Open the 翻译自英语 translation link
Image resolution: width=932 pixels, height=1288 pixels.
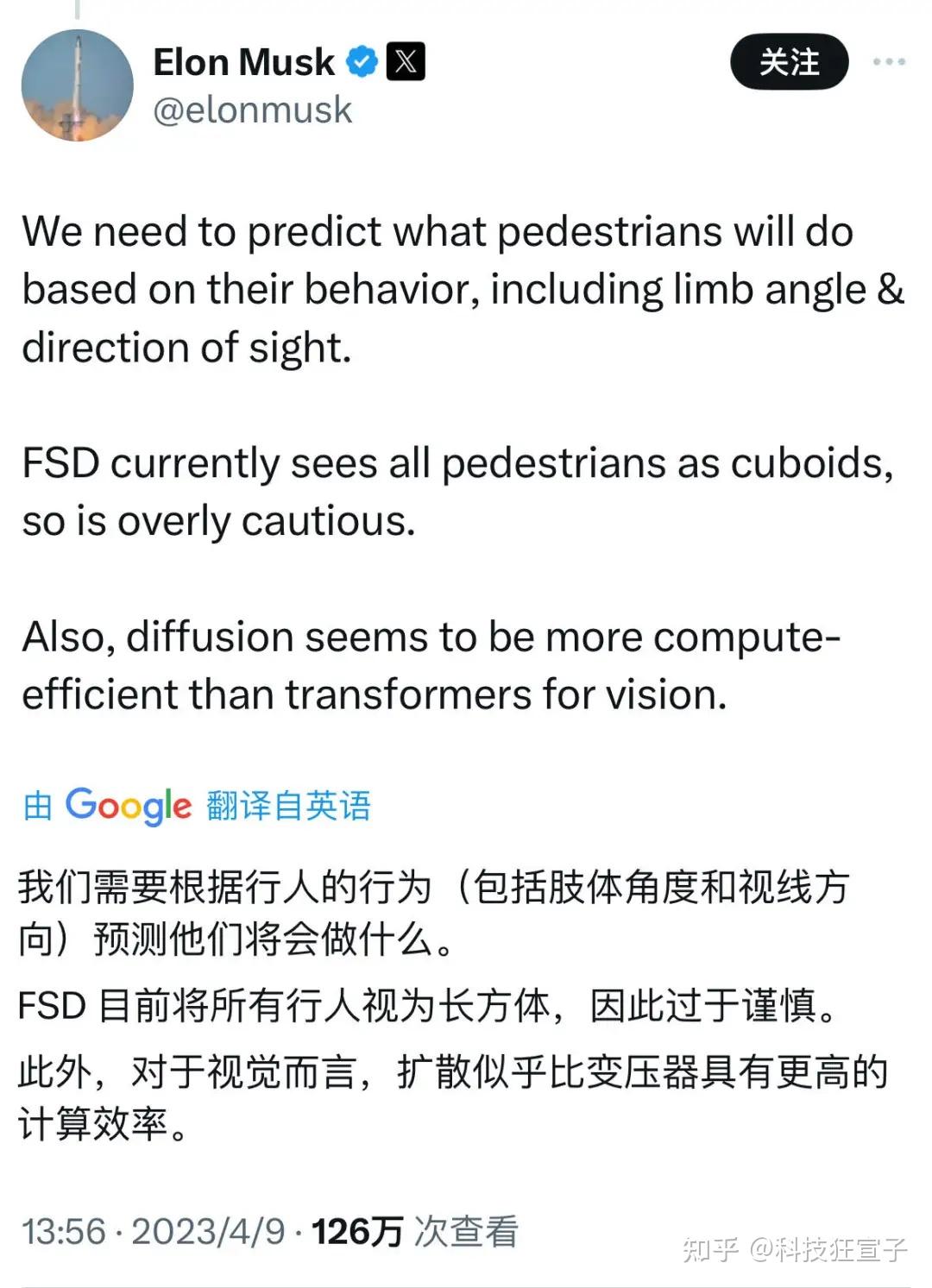click(290, 804)
